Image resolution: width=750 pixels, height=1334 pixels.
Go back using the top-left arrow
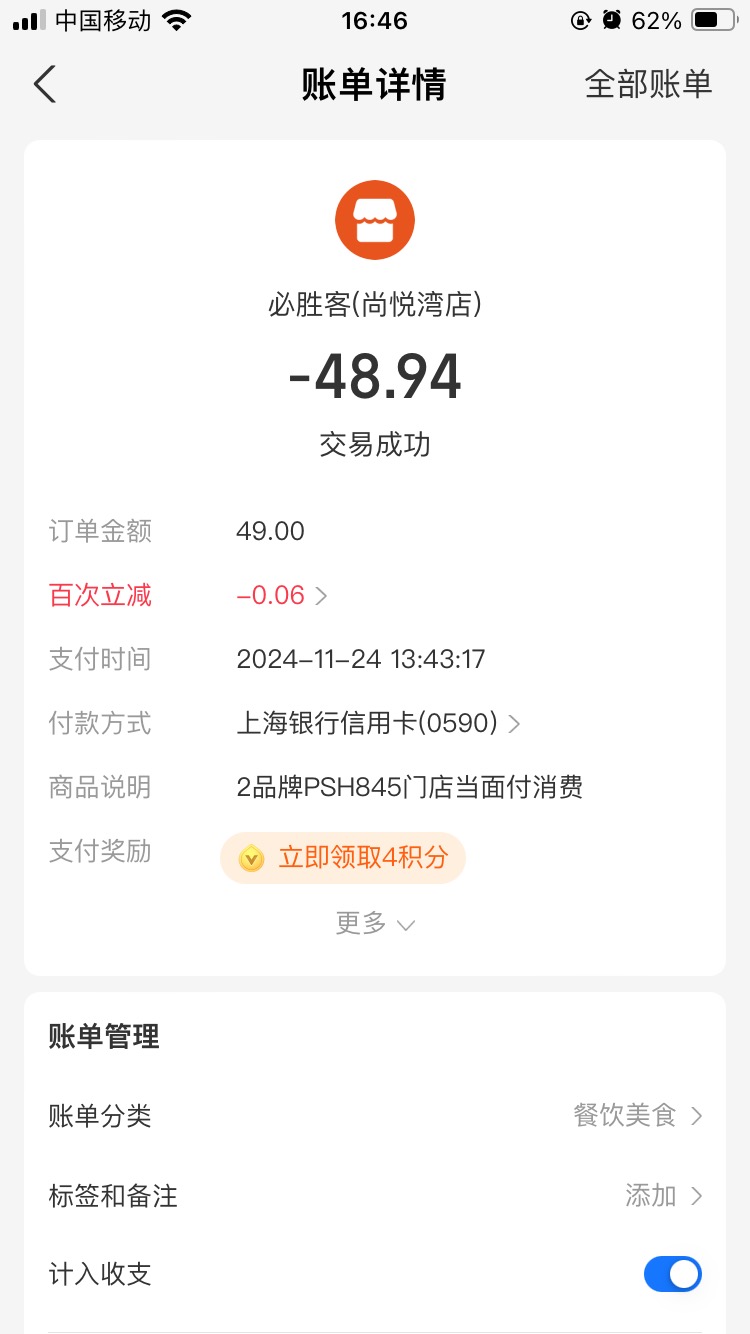point(45,84)
